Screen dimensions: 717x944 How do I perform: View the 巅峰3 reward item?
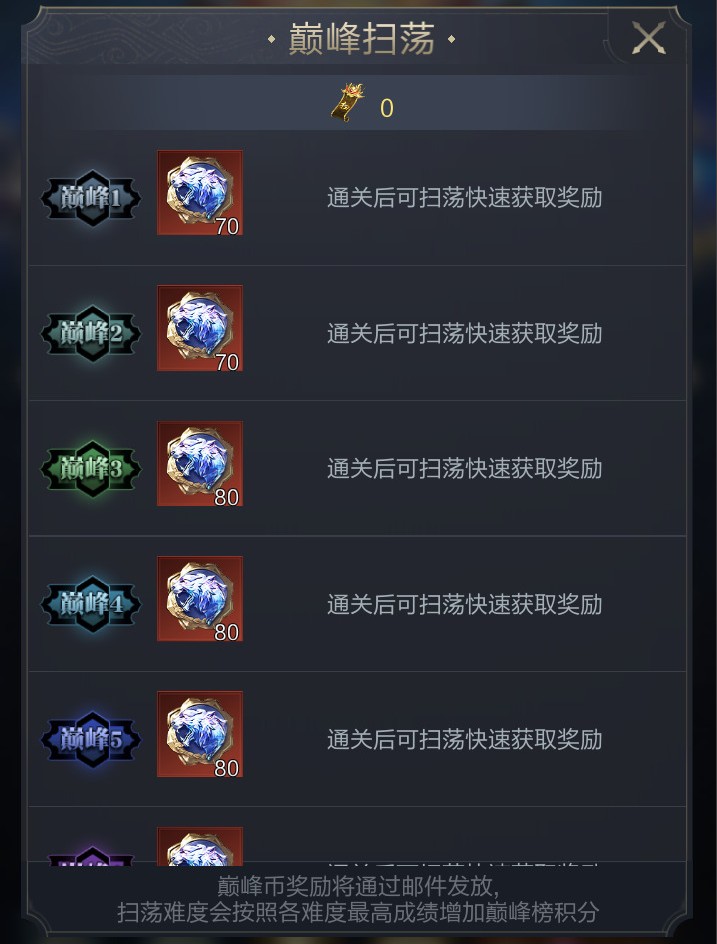(x=200, y=463)
